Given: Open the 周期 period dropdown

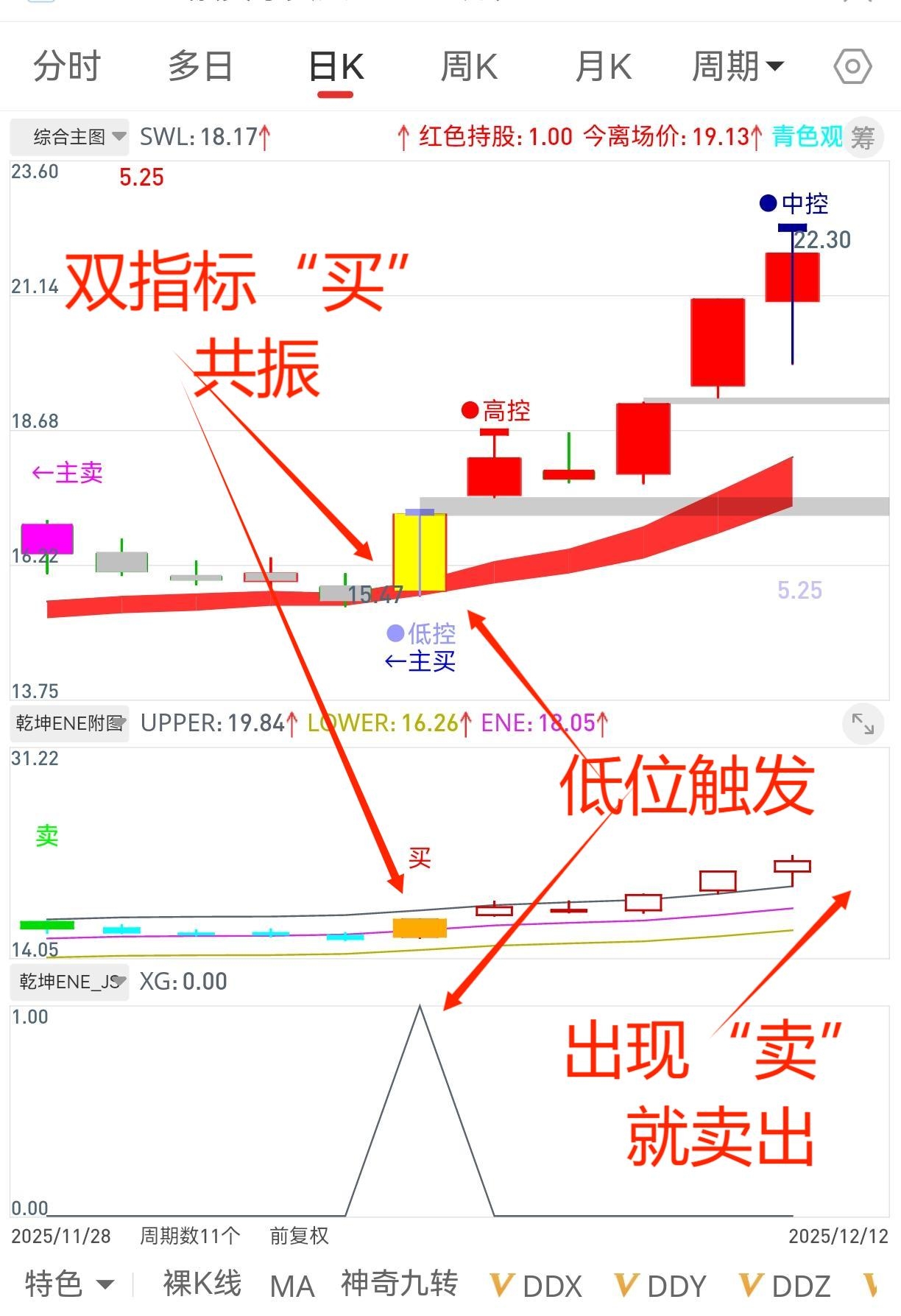Looking at the screenshot, I should click(x=737, y=66).
